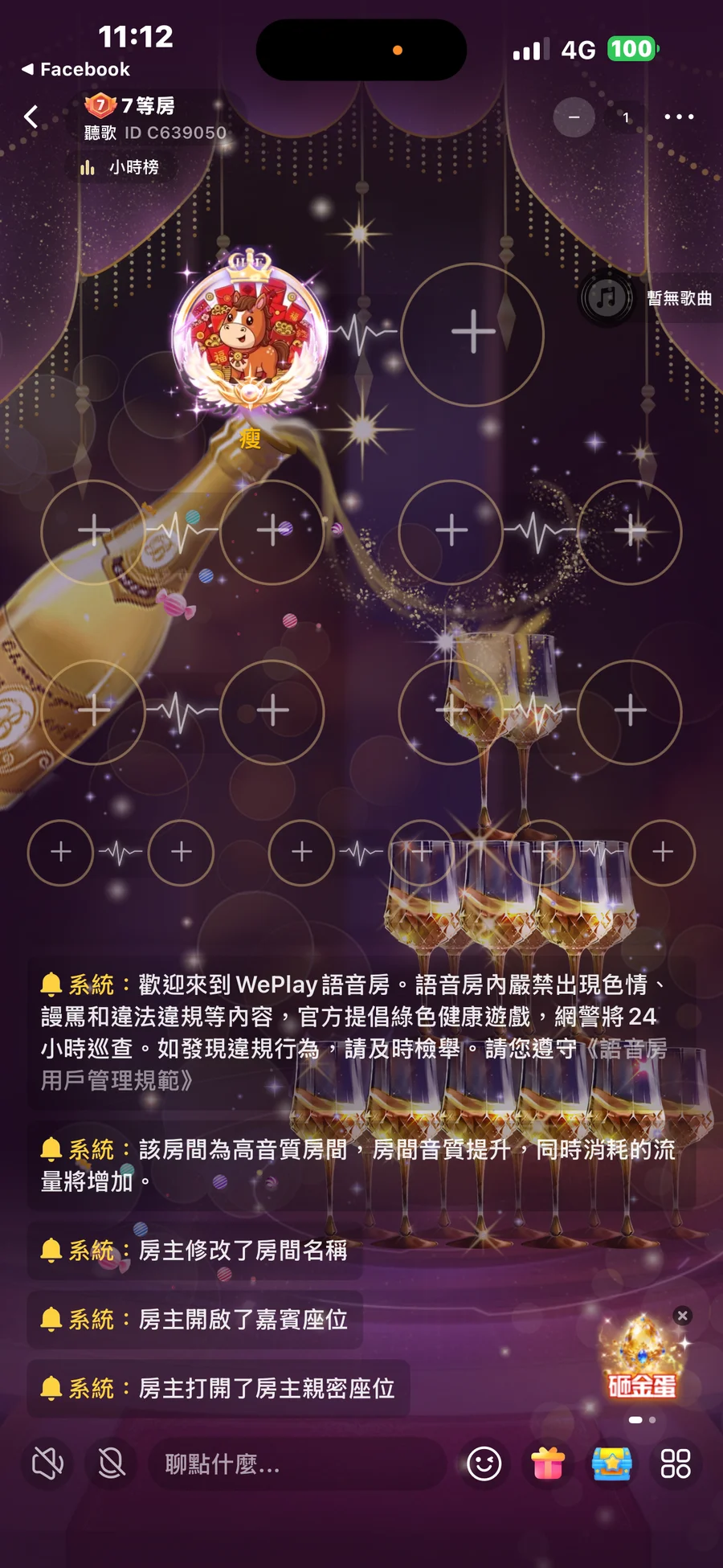
Task: Open the treasure chest icon
Action: 611,1464
